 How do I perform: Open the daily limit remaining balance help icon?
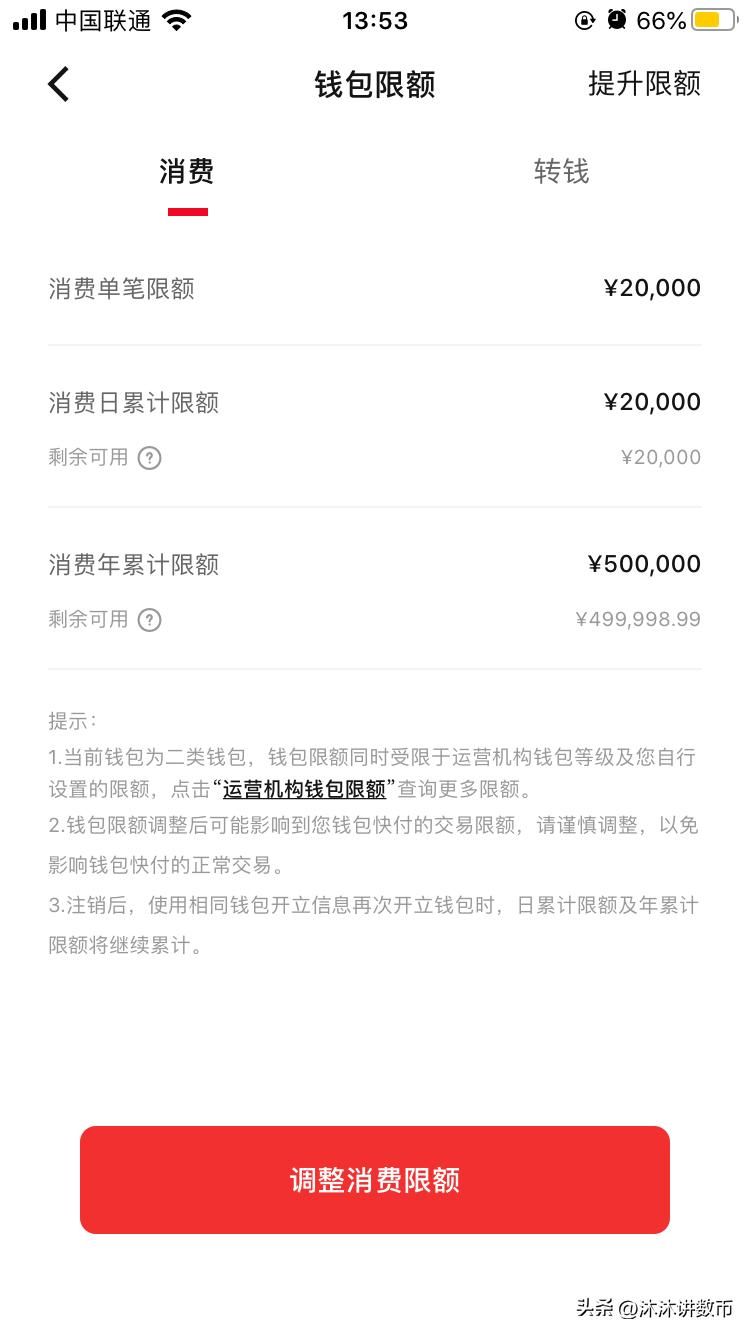[148, 458]
